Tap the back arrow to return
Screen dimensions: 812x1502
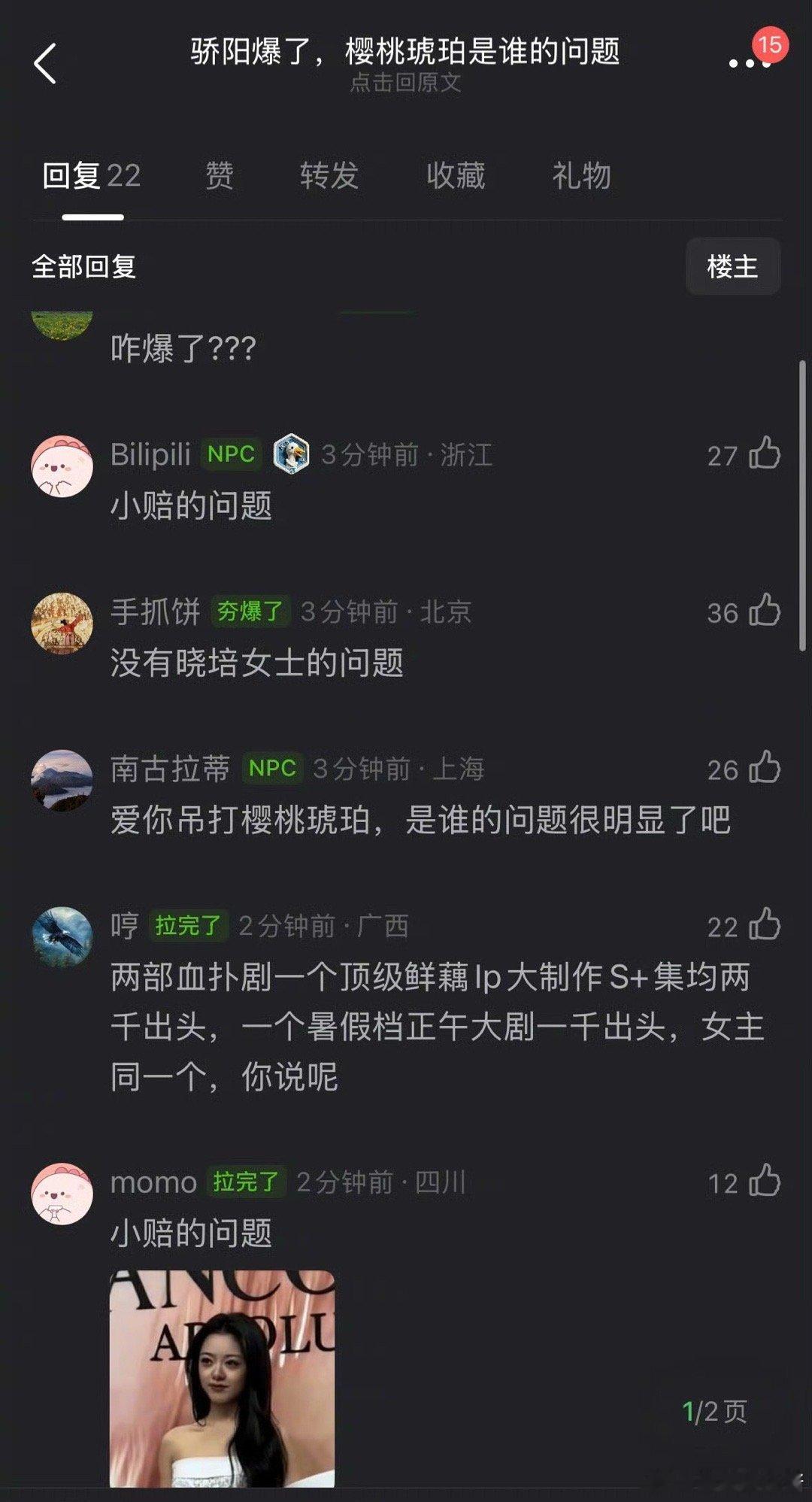click(47, 62)
